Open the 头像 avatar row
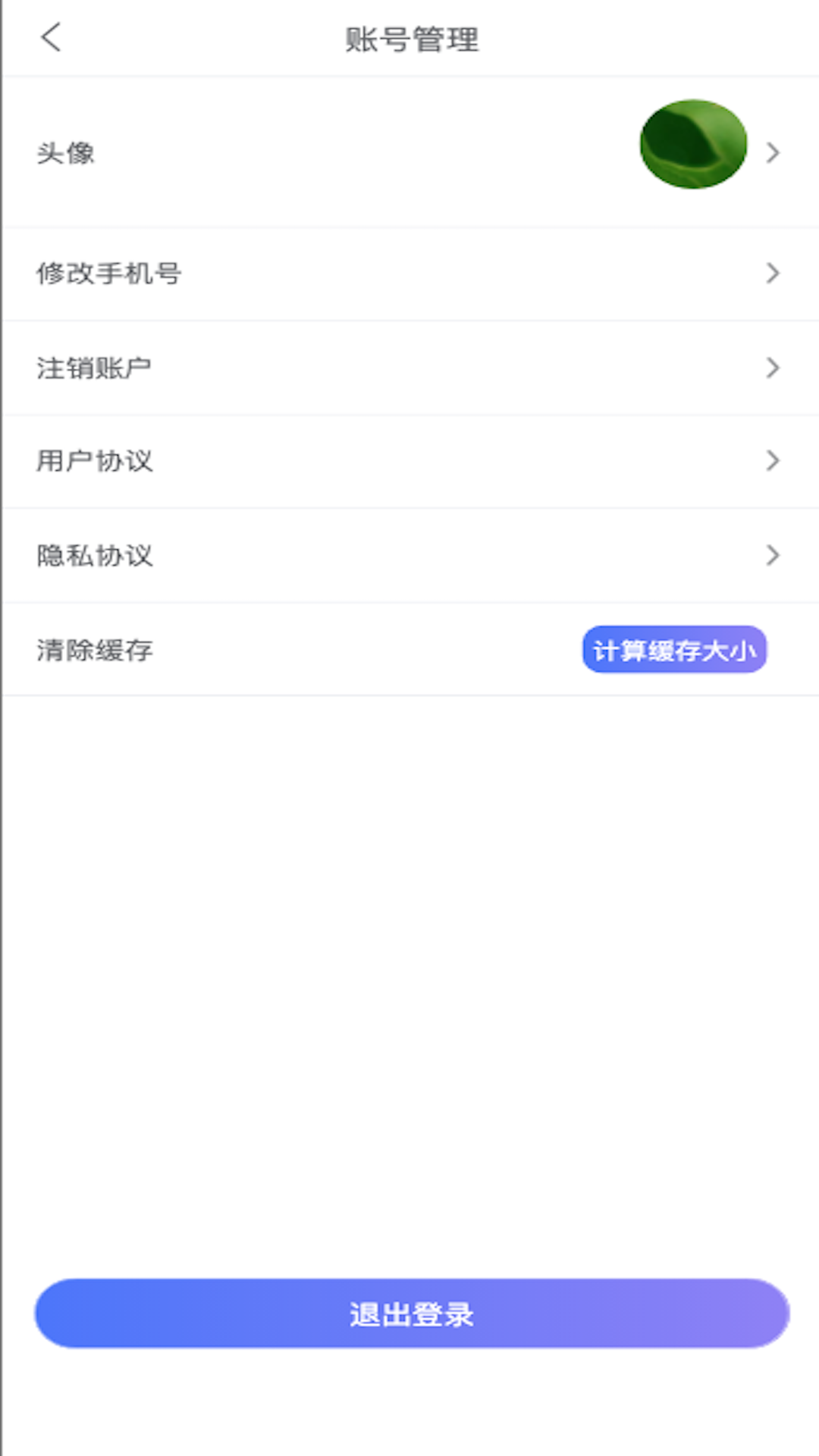This screenshot has width=819, height=1456. tap(409, 152)
